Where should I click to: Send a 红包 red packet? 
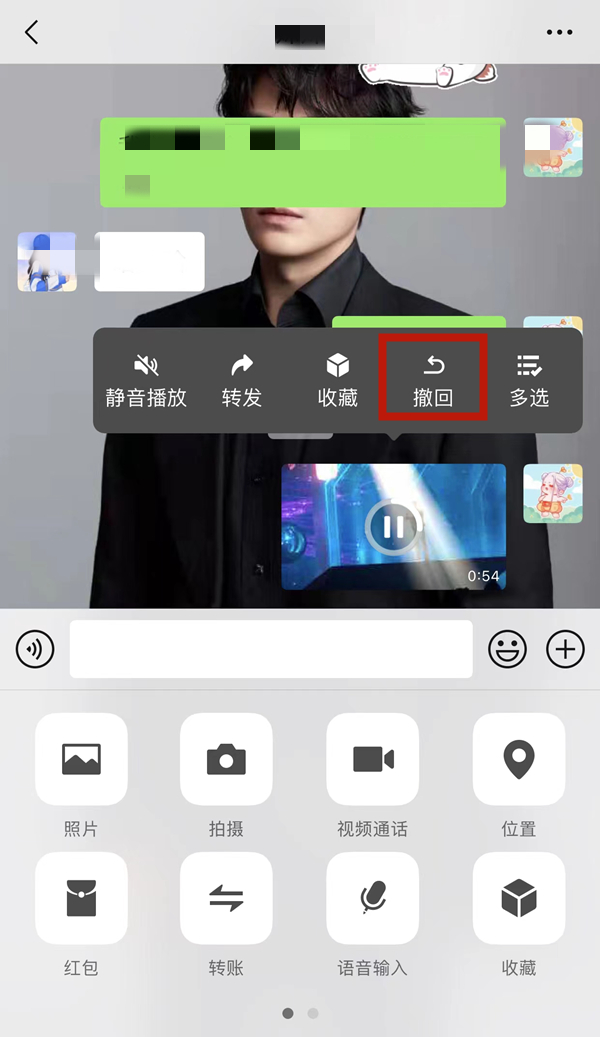(x=81, y=899)
